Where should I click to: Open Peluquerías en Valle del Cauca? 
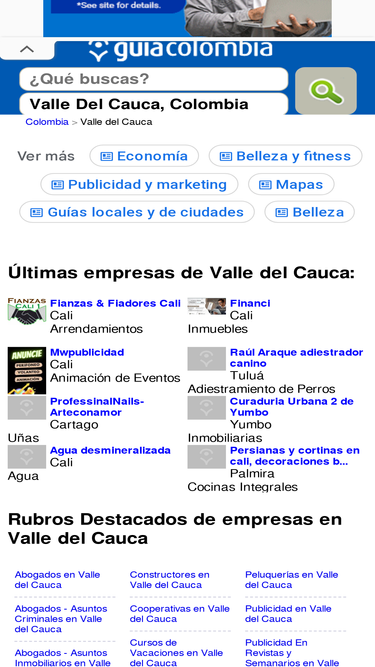[292, 580]
